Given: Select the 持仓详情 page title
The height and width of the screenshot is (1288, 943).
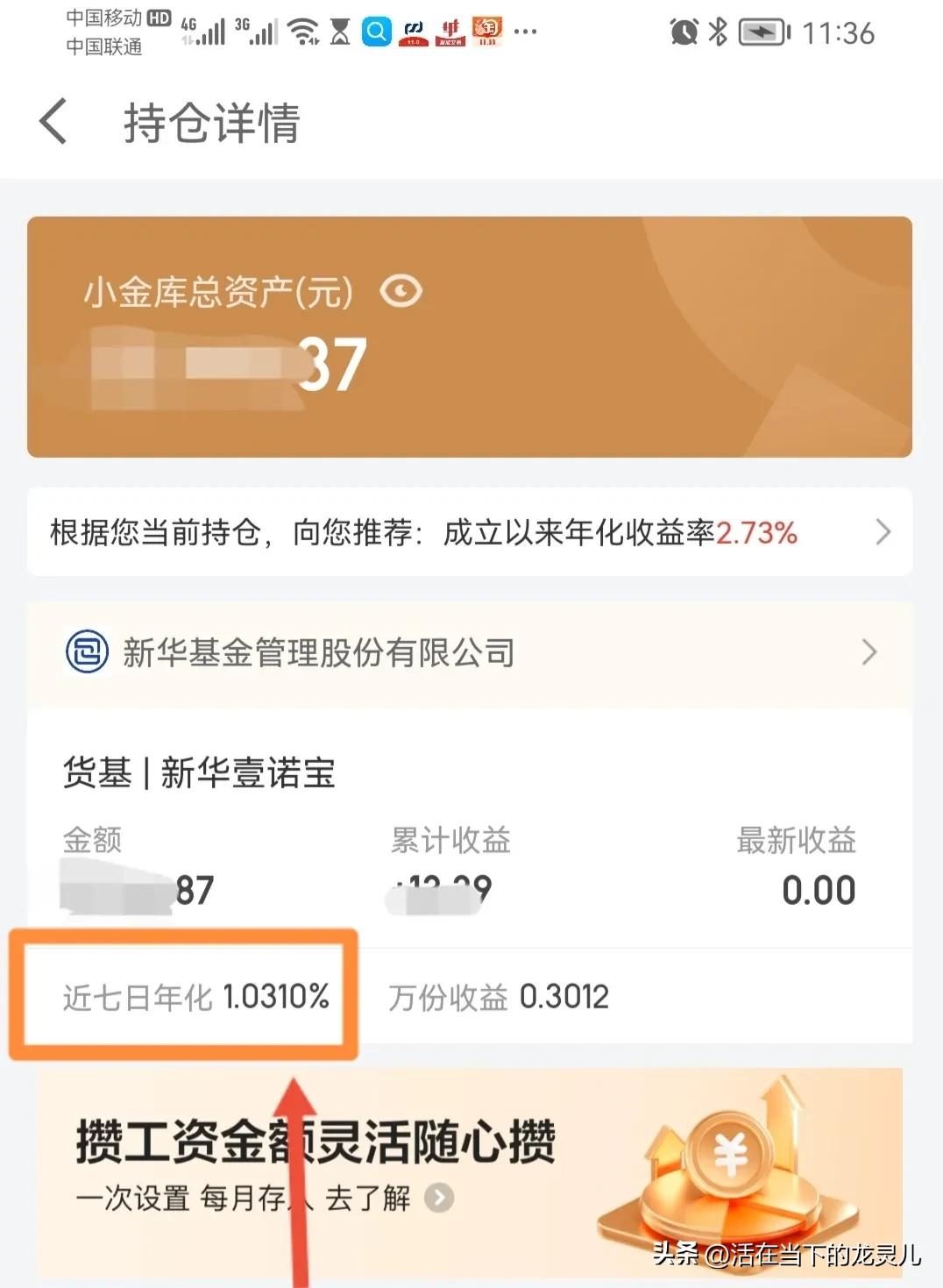Looking at the screenshot, I should click(210, 124).
